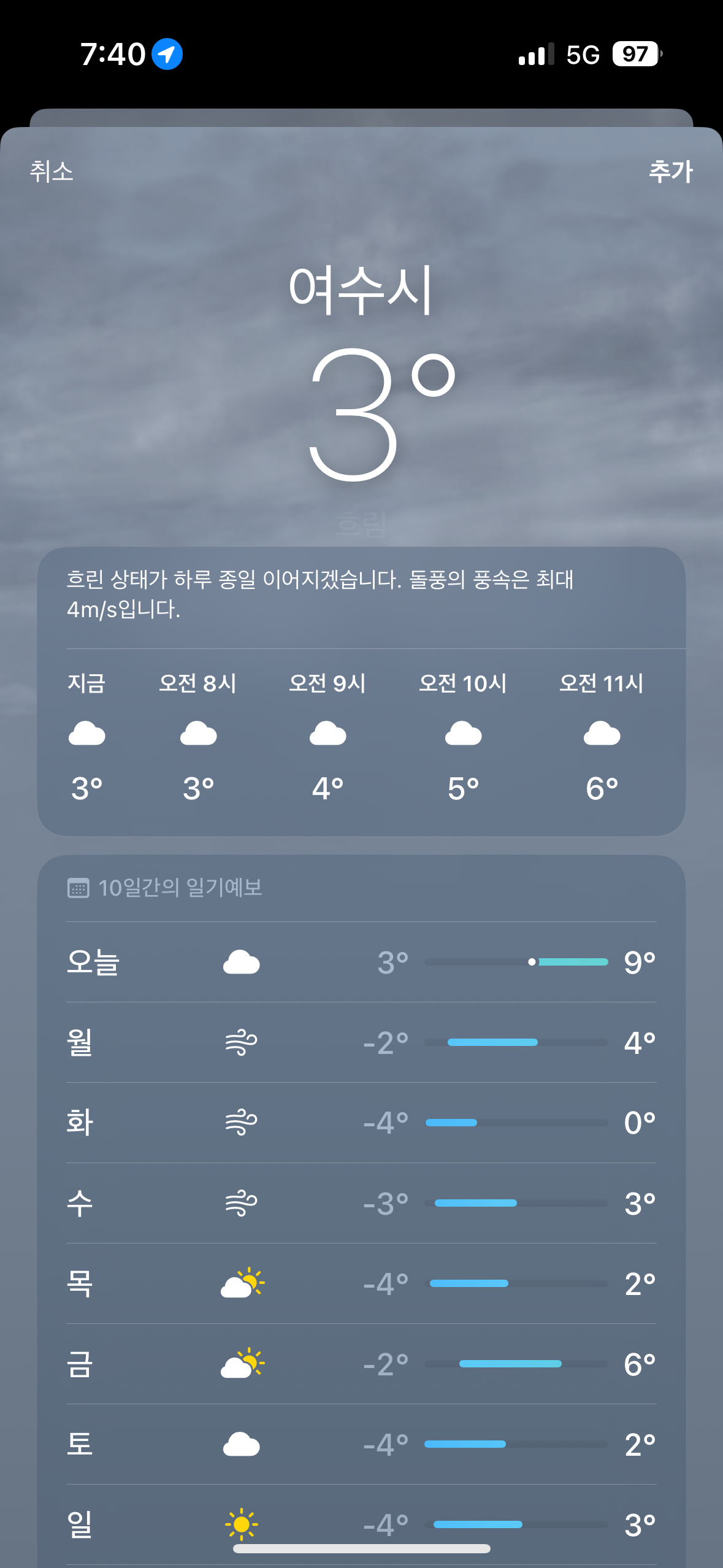Open Wednesday's (수) forecast row
This screenshot has height=1568, width=723.
[361, 1203]
